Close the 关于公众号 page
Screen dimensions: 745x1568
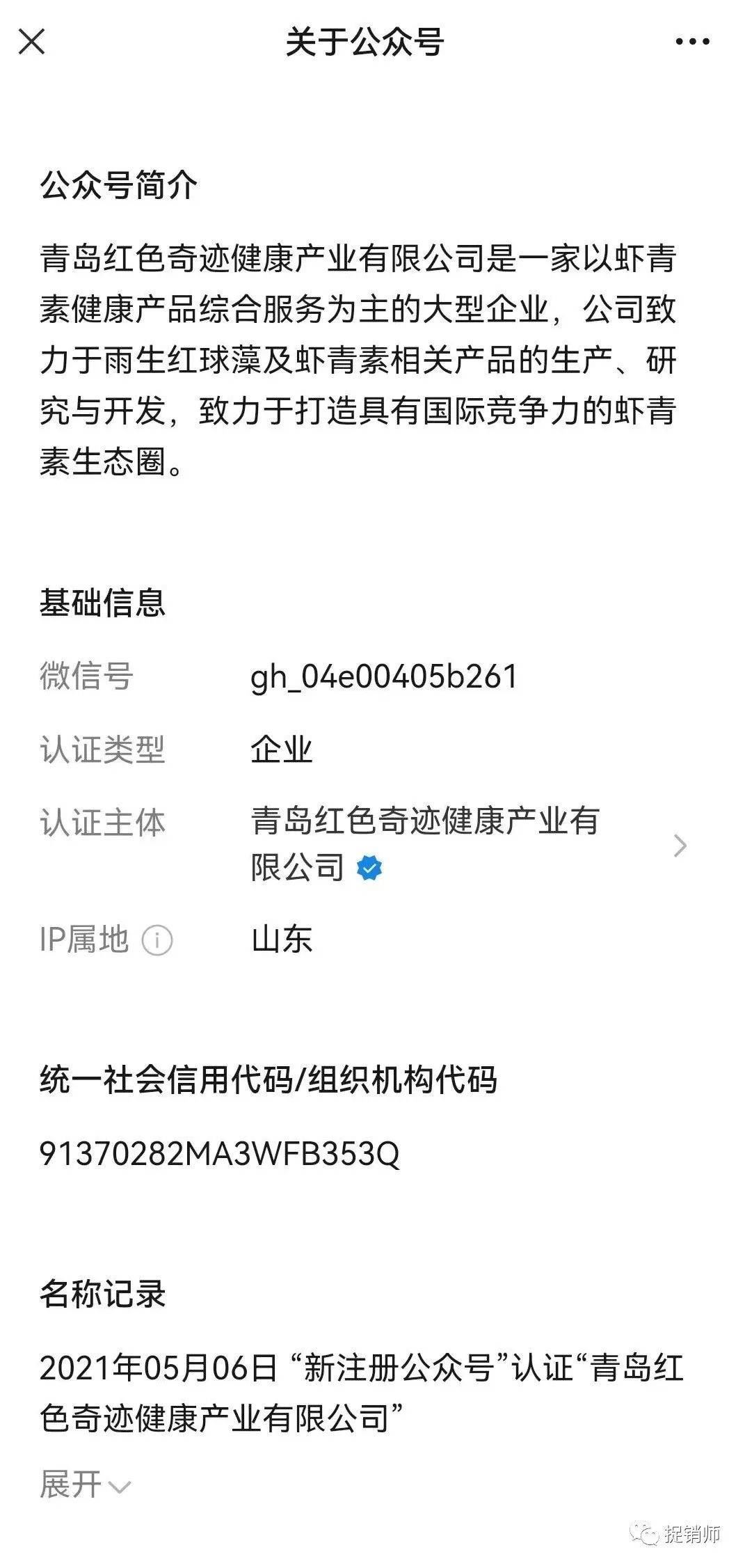tap(31, 42)
